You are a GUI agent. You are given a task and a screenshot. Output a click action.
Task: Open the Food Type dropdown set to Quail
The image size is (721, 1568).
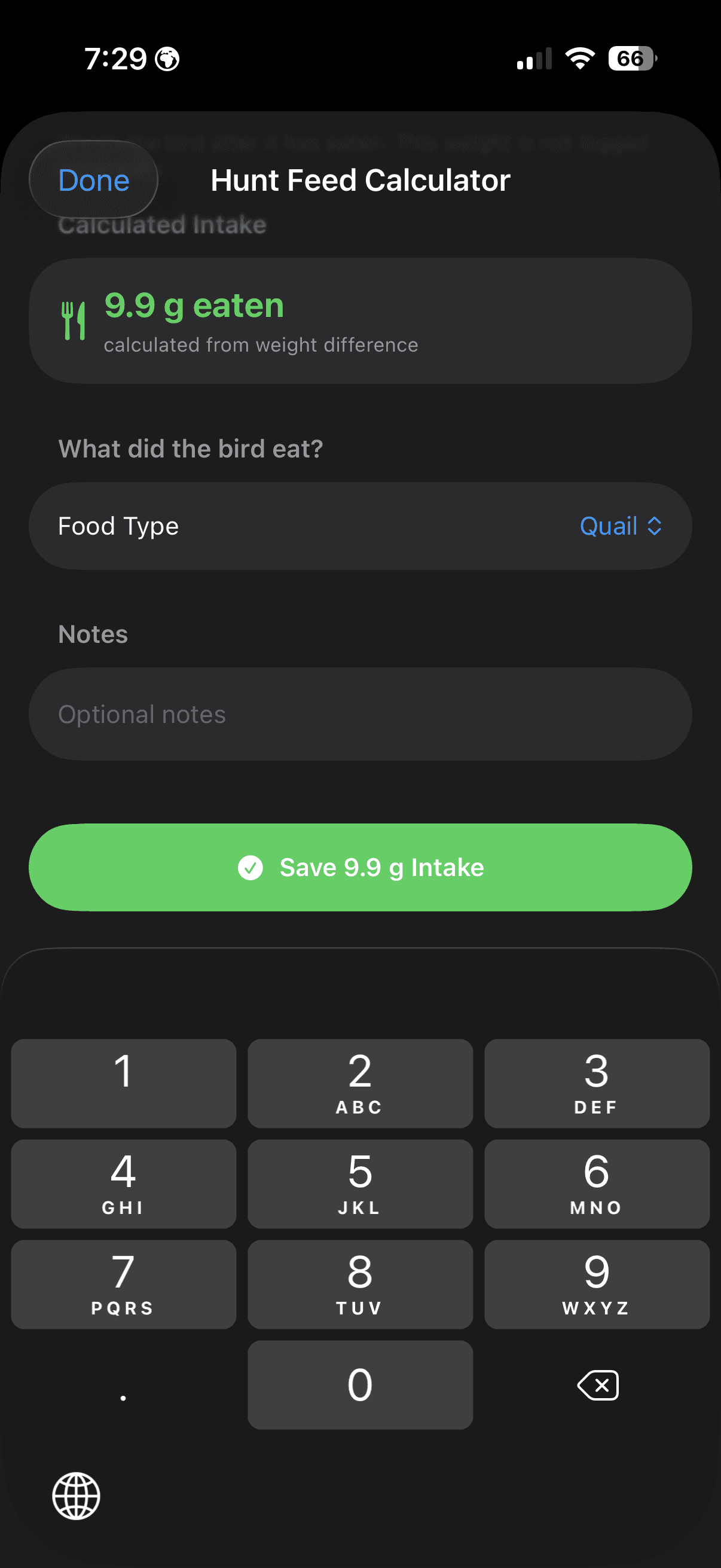pyautogui.click(x=620, y=526)
